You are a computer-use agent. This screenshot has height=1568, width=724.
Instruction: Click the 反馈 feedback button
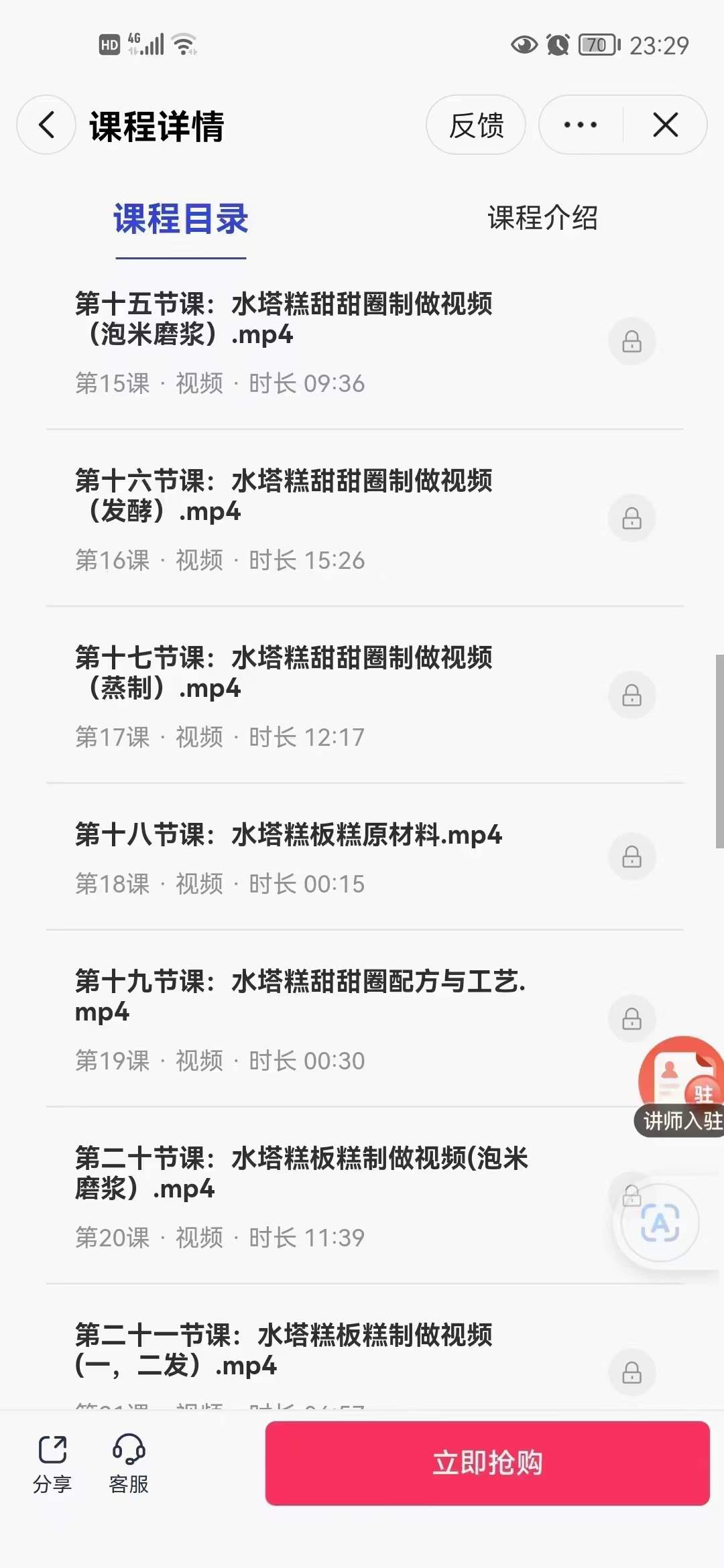(476, 125)
